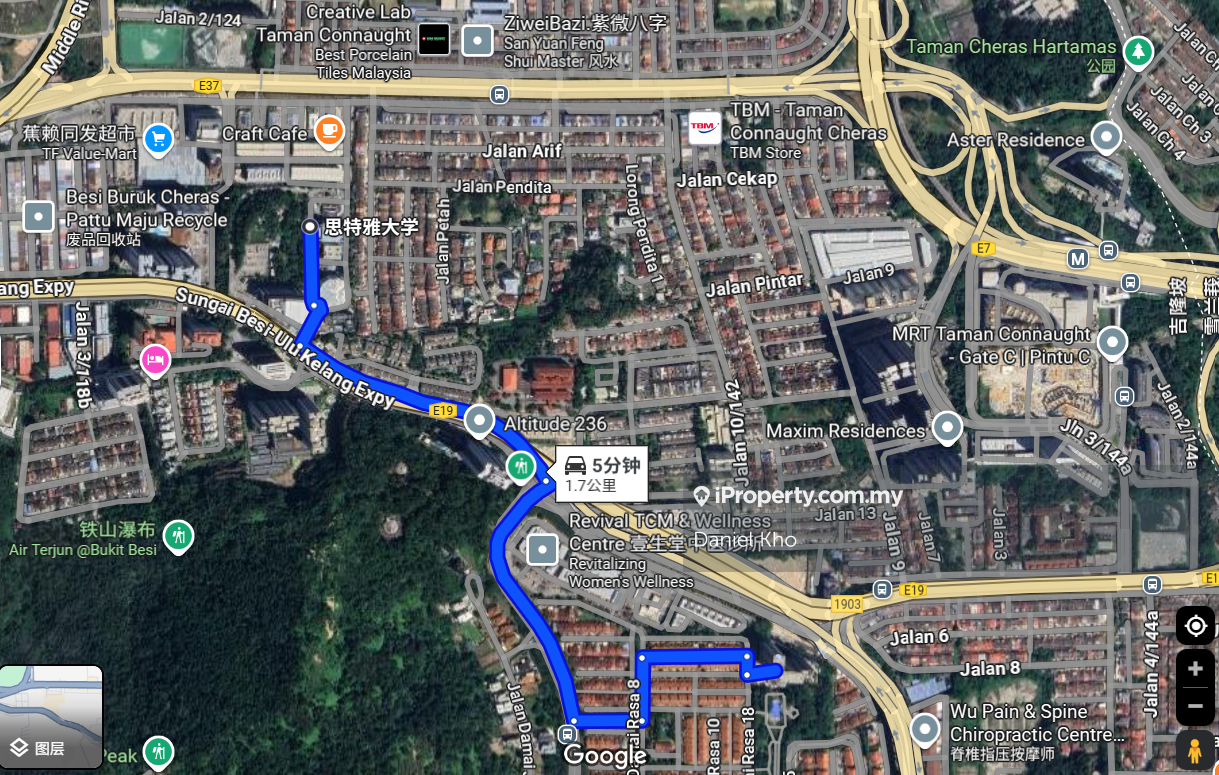Viewport: 1219px width, 775px height.
Task: Select the Taman Cheras Hartamas park pin
Action: click(x=1137, y=51)
